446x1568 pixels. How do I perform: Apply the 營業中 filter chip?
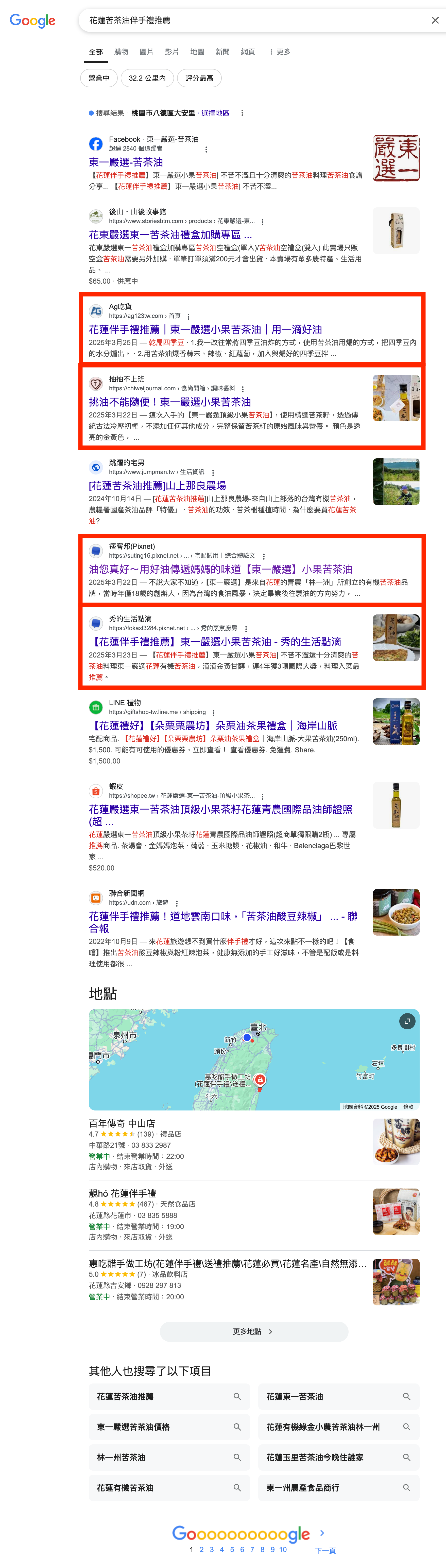(99, 78)
